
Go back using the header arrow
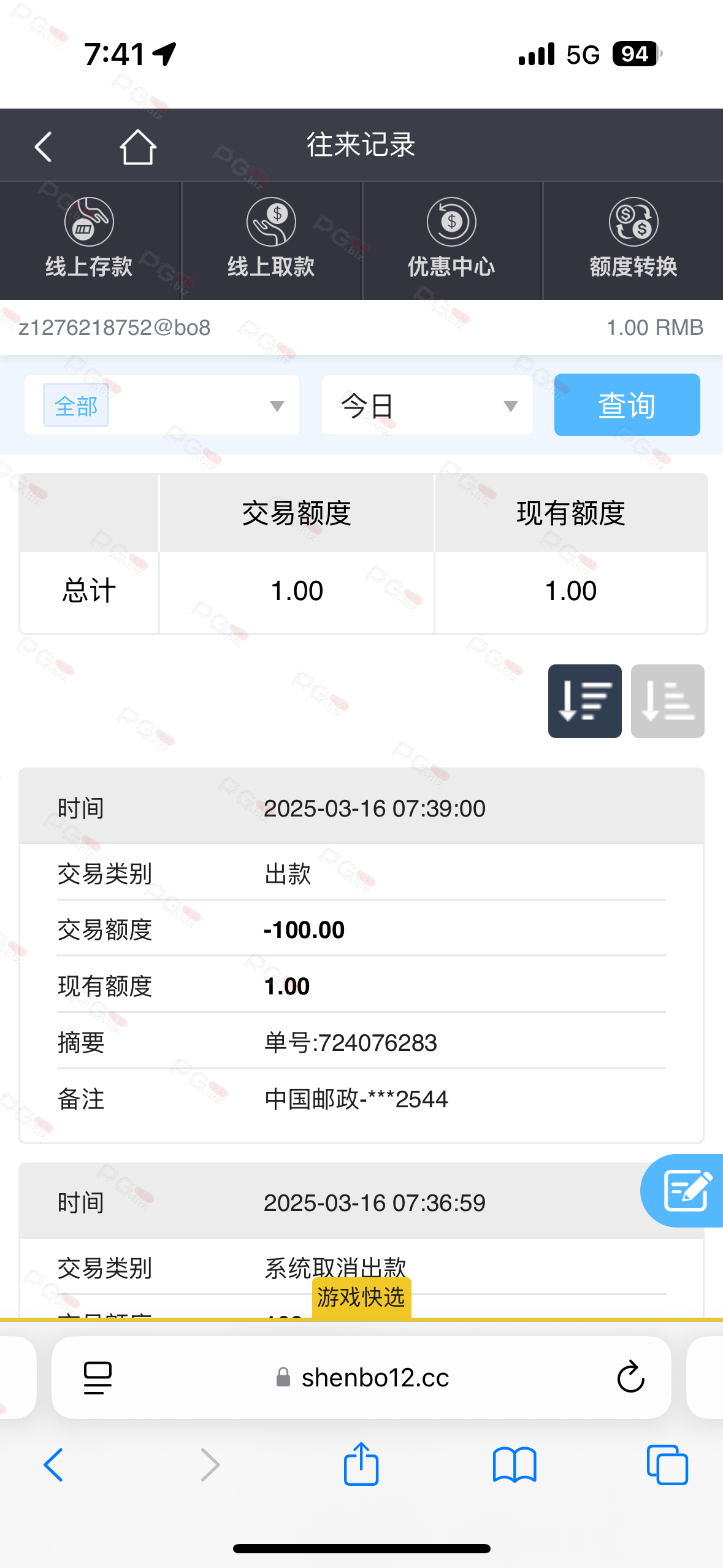pos(43,147)
